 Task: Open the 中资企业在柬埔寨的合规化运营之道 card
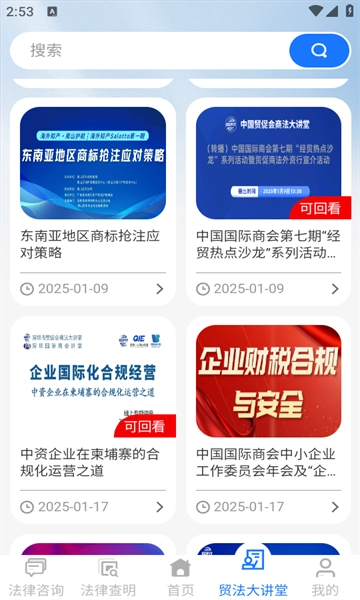93,420
